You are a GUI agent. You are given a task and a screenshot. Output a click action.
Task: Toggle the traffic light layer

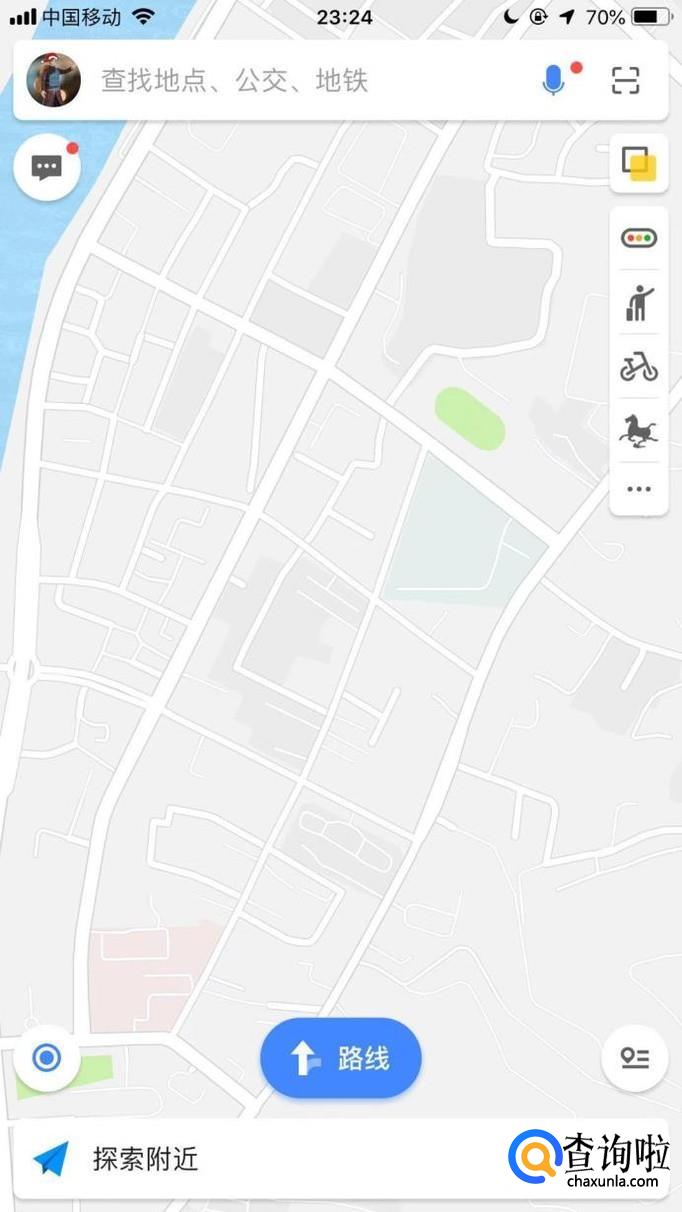tap(639, 238)
